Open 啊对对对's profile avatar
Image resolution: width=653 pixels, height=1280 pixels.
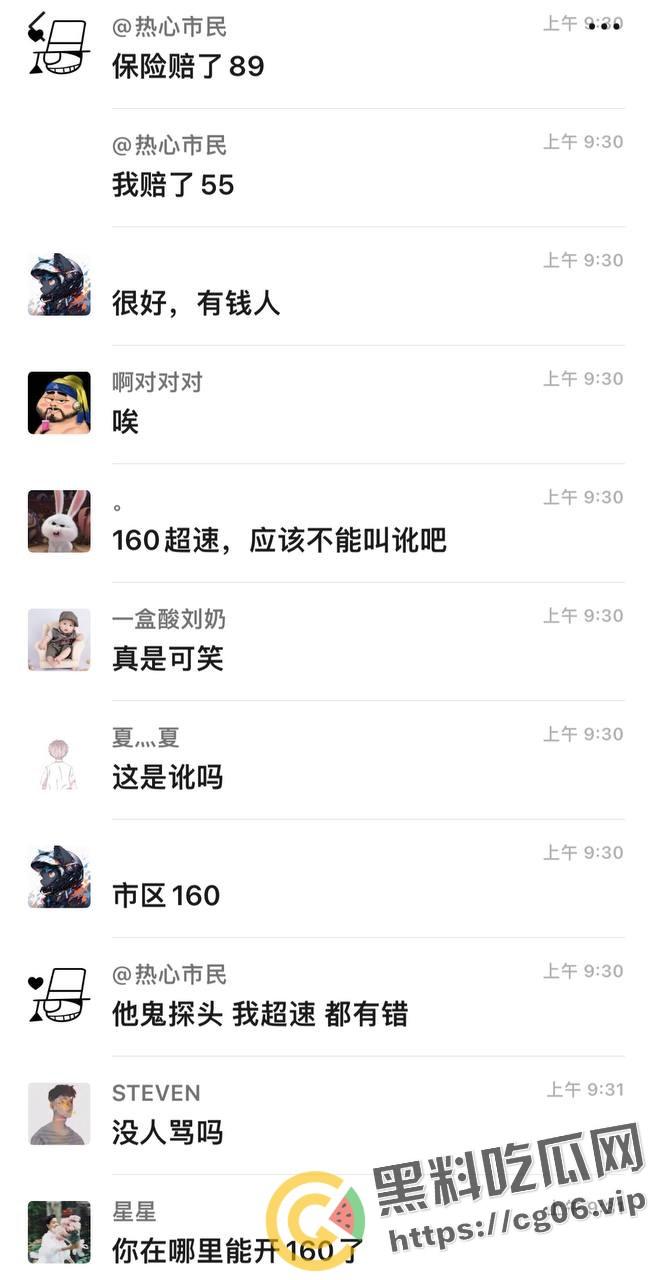(59, 403)
